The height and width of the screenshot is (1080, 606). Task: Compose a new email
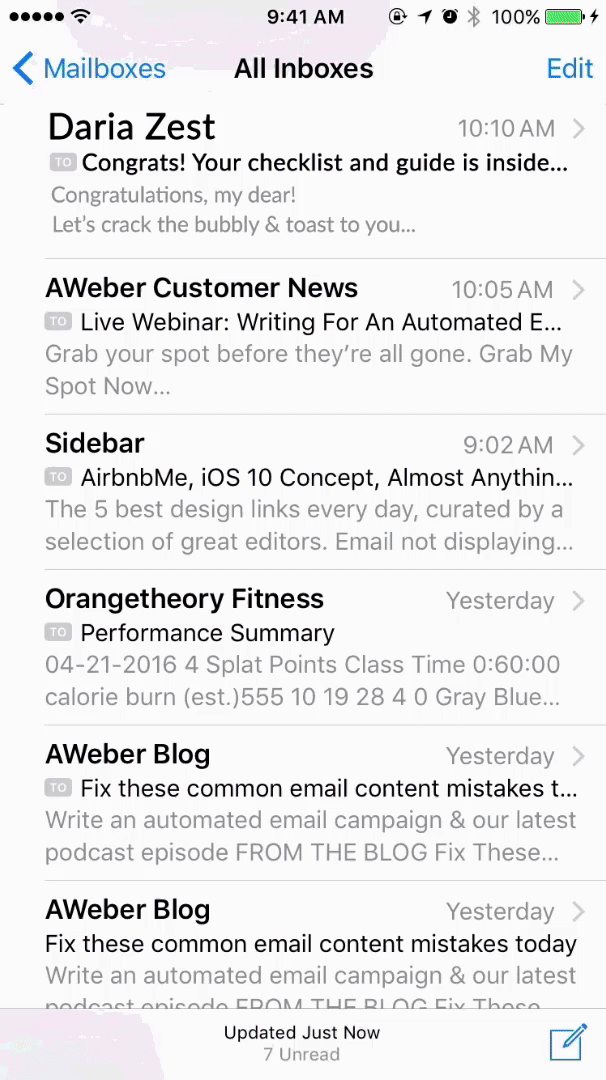pyautogui.click(x=567, y=1042)
